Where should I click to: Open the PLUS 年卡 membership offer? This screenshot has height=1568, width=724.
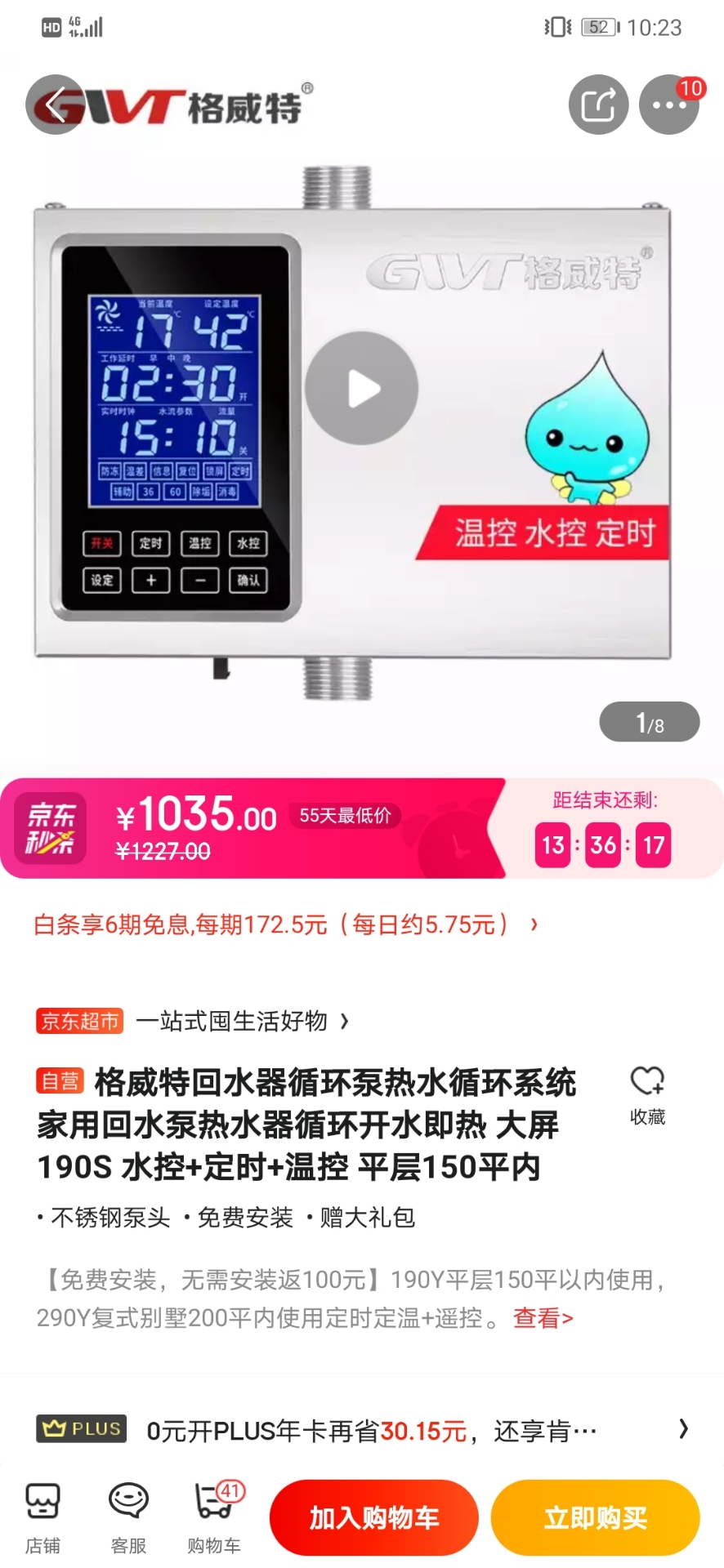(x=362, y=1430)
